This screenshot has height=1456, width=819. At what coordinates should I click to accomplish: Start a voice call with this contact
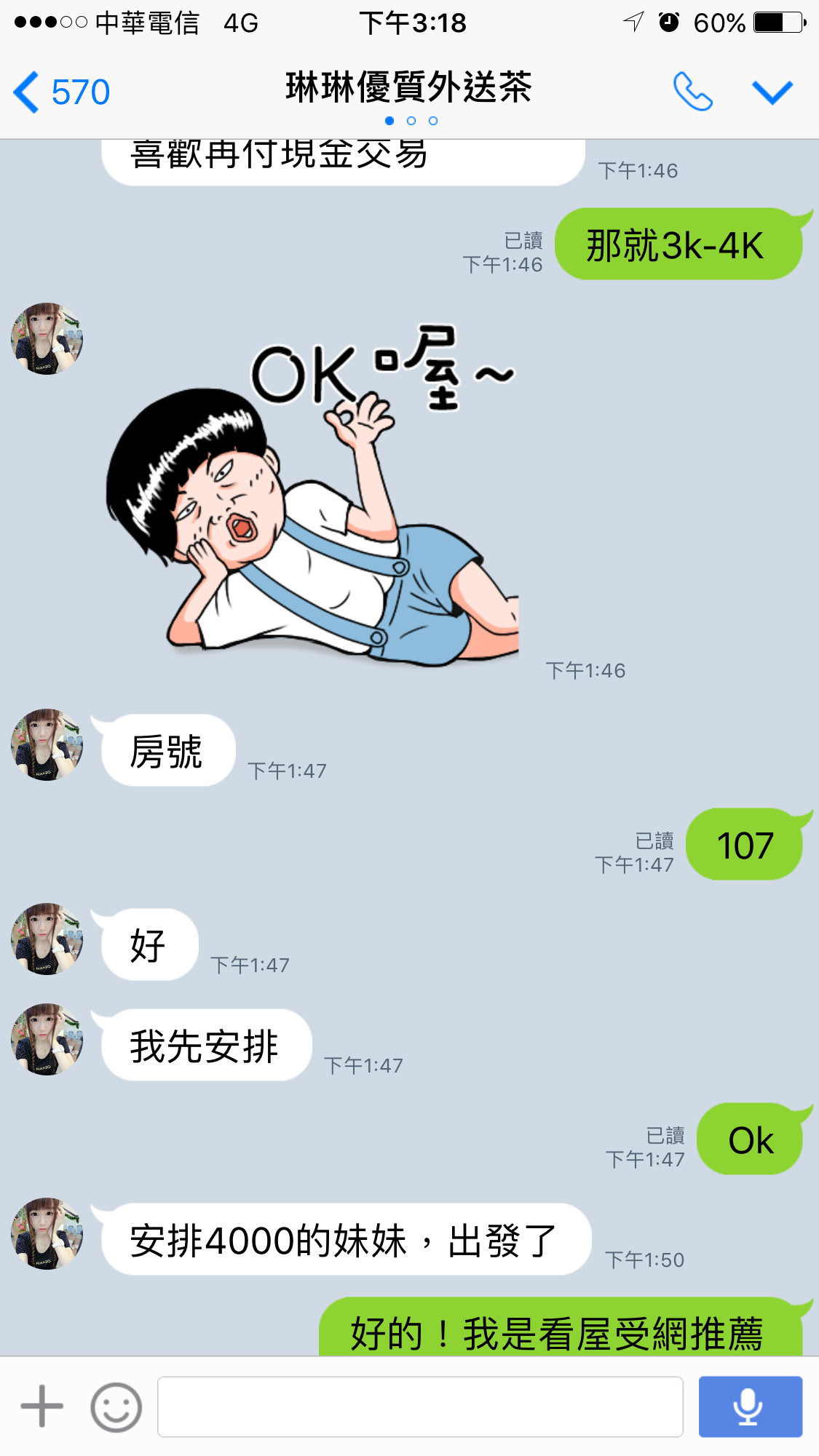pos(692,92)
